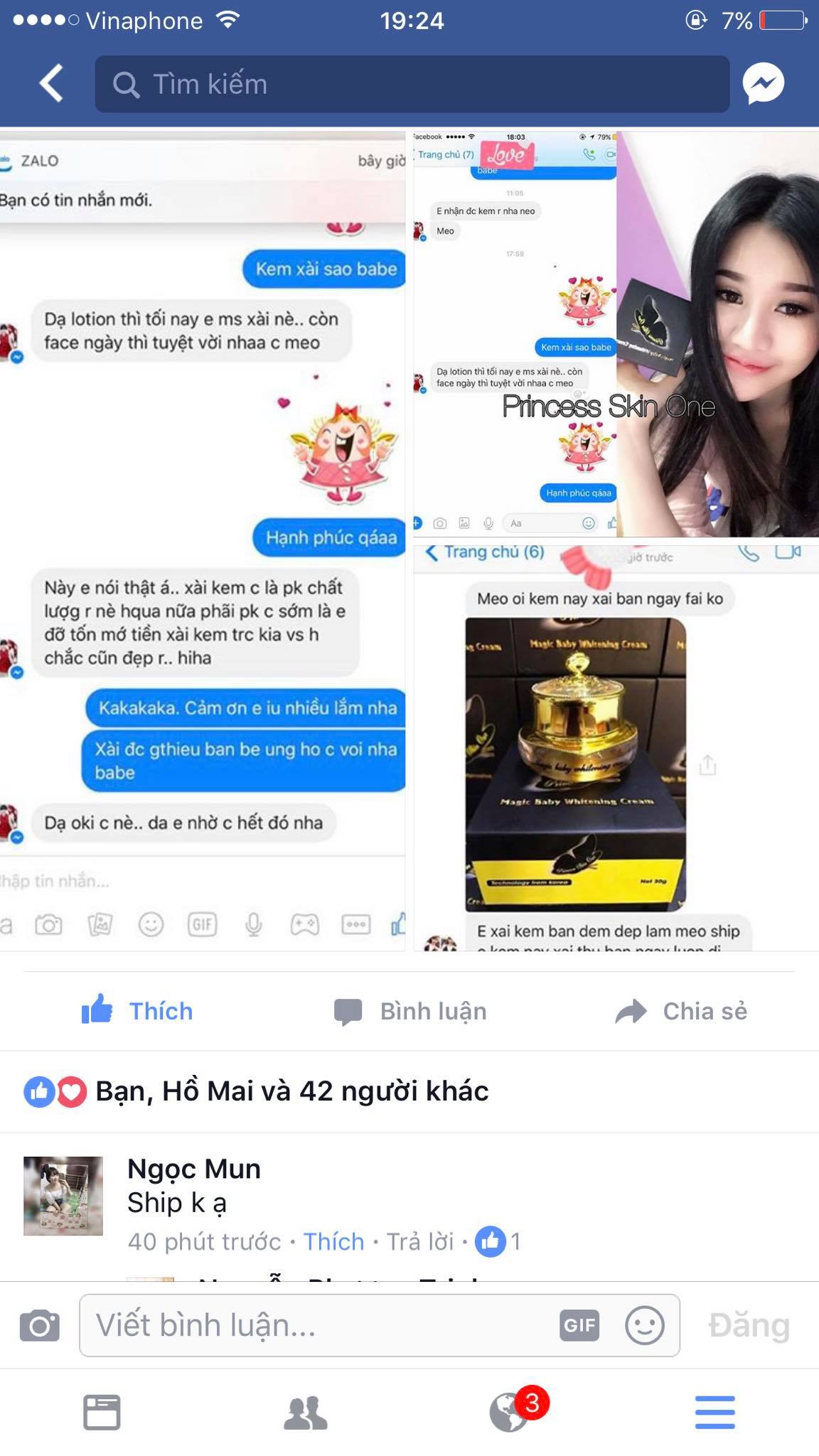
Task: Share the post via Chia sẻ
Action: pyautogui.click(x=680, y=1011)
